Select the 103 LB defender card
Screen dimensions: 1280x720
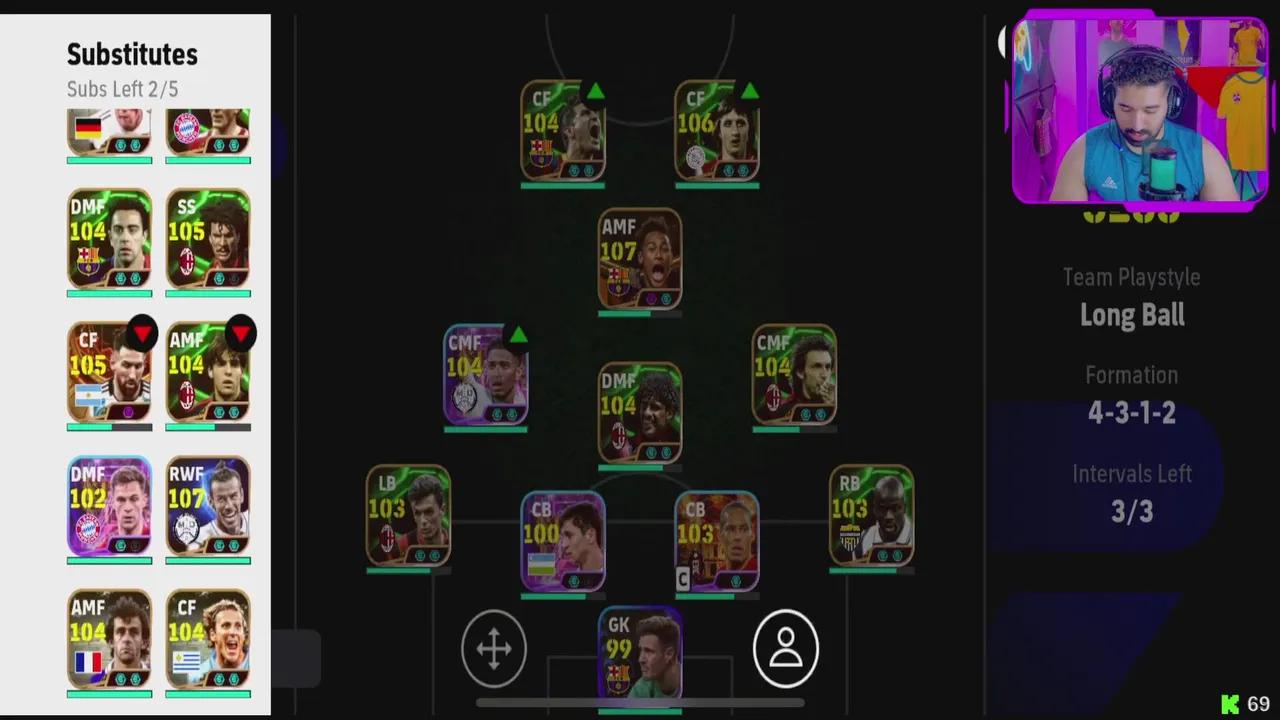[408, 516]
